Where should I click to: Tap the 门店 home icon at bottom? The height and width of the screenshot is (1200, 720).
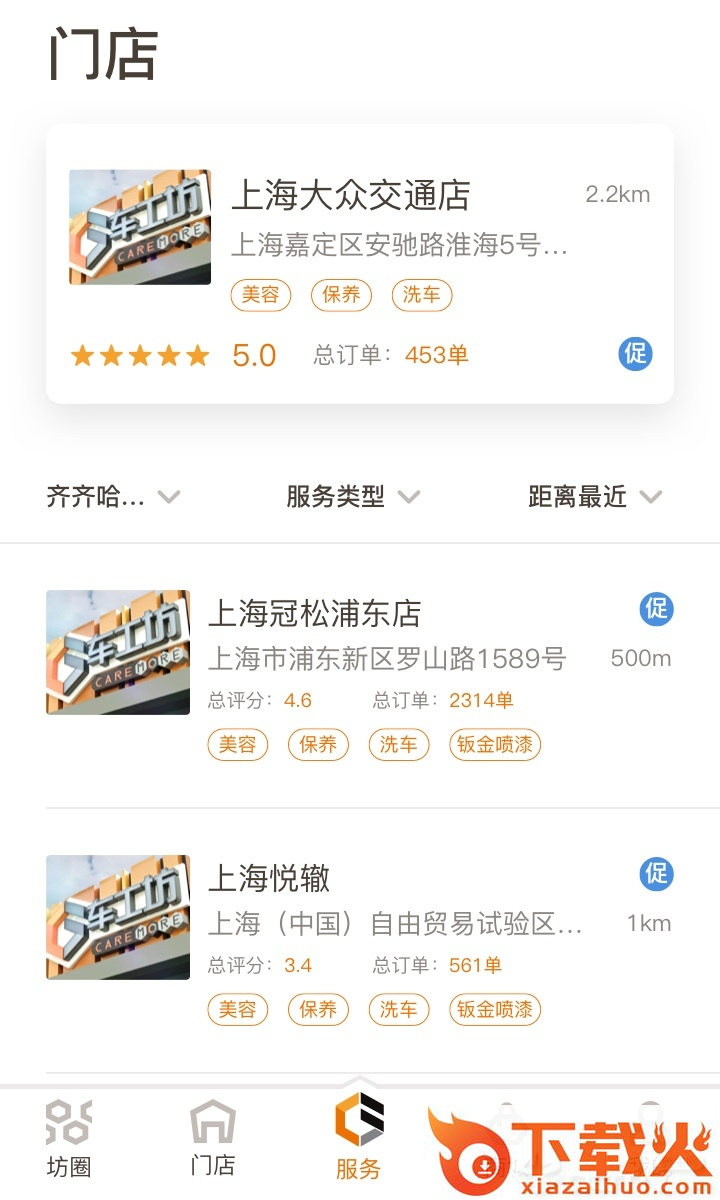coord(210,1125)
